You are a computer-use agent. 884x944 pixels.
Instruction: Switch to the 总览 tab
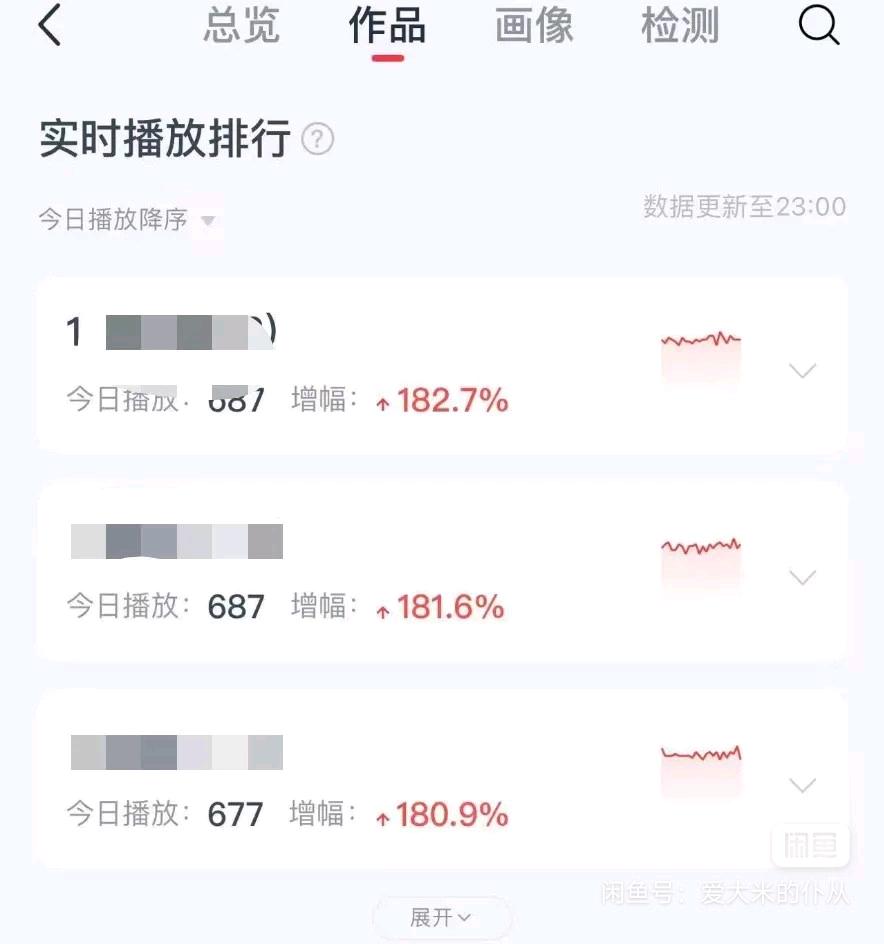click(241, 27)
